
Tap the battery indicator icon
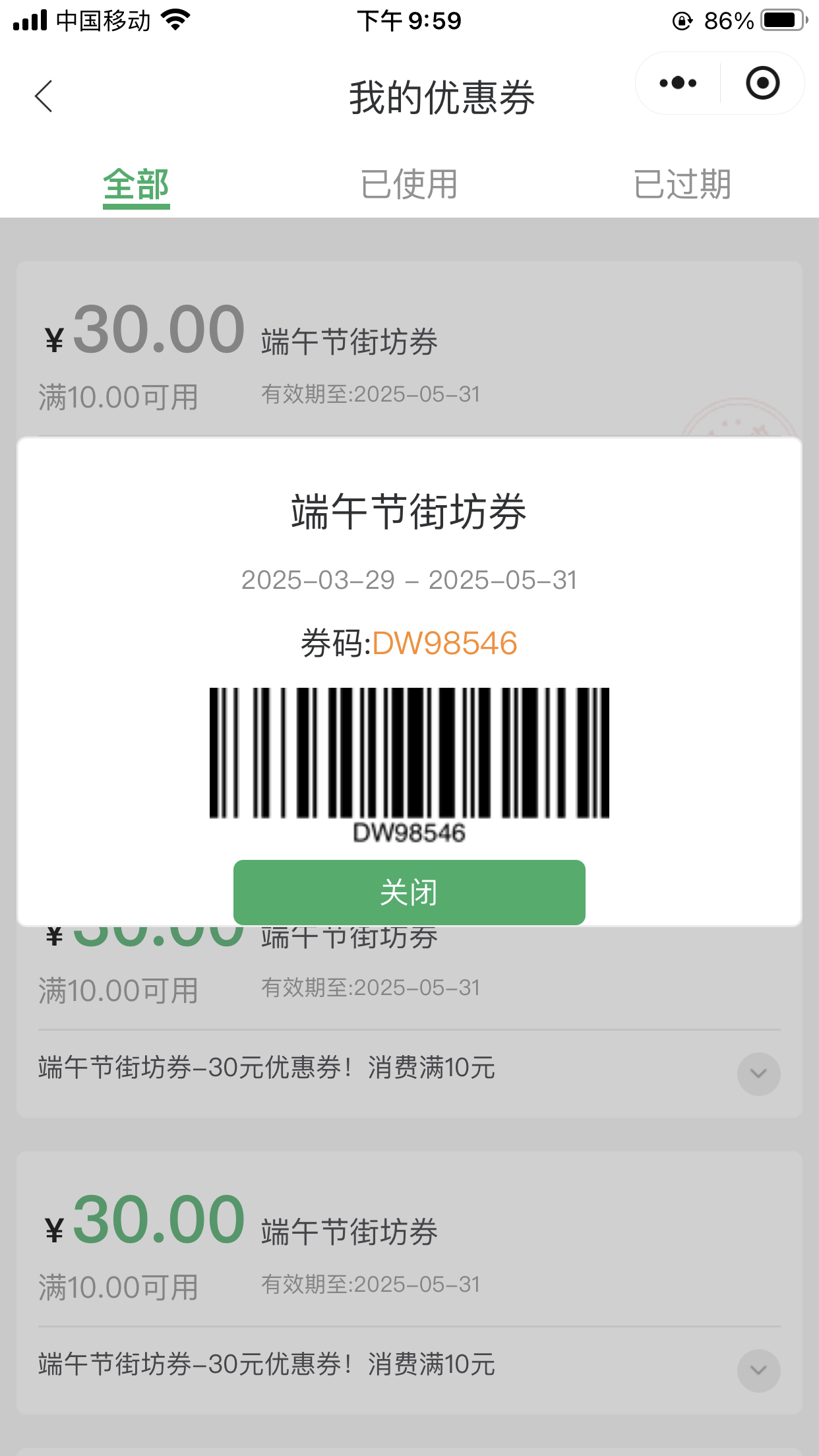coord(781,20)
